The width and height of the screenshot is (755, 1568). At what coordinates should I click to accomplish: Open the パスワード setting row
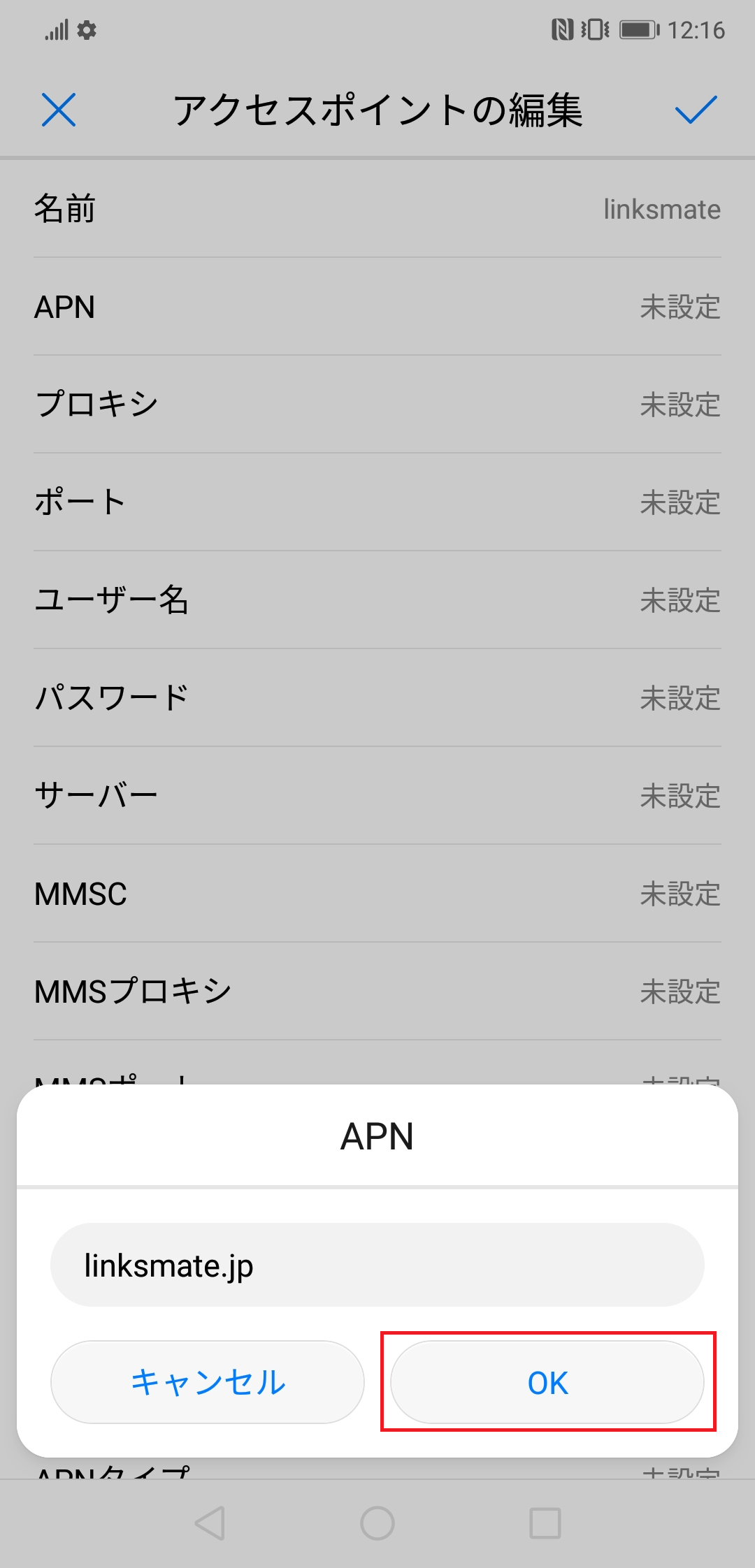click(377, 696)
